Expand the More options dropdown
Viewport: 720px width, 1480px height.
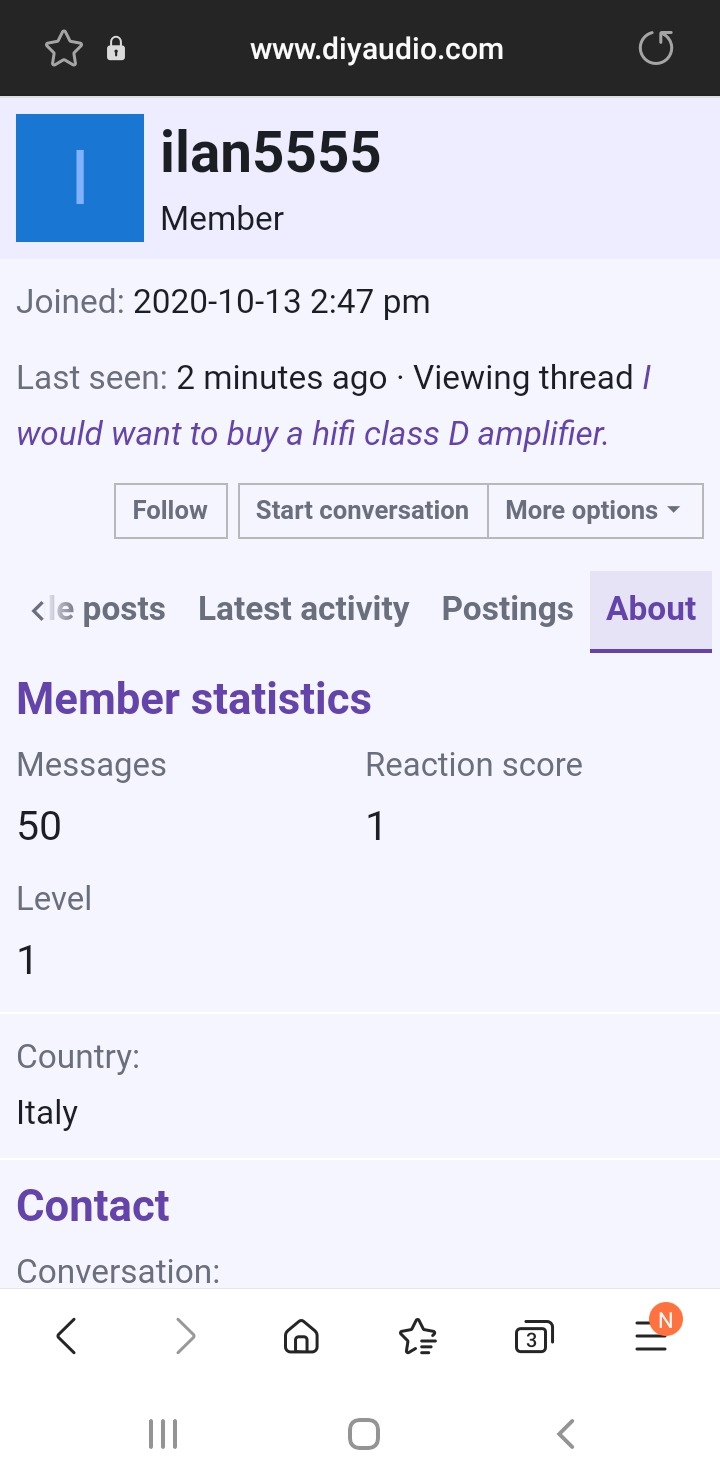pos(595,510)
